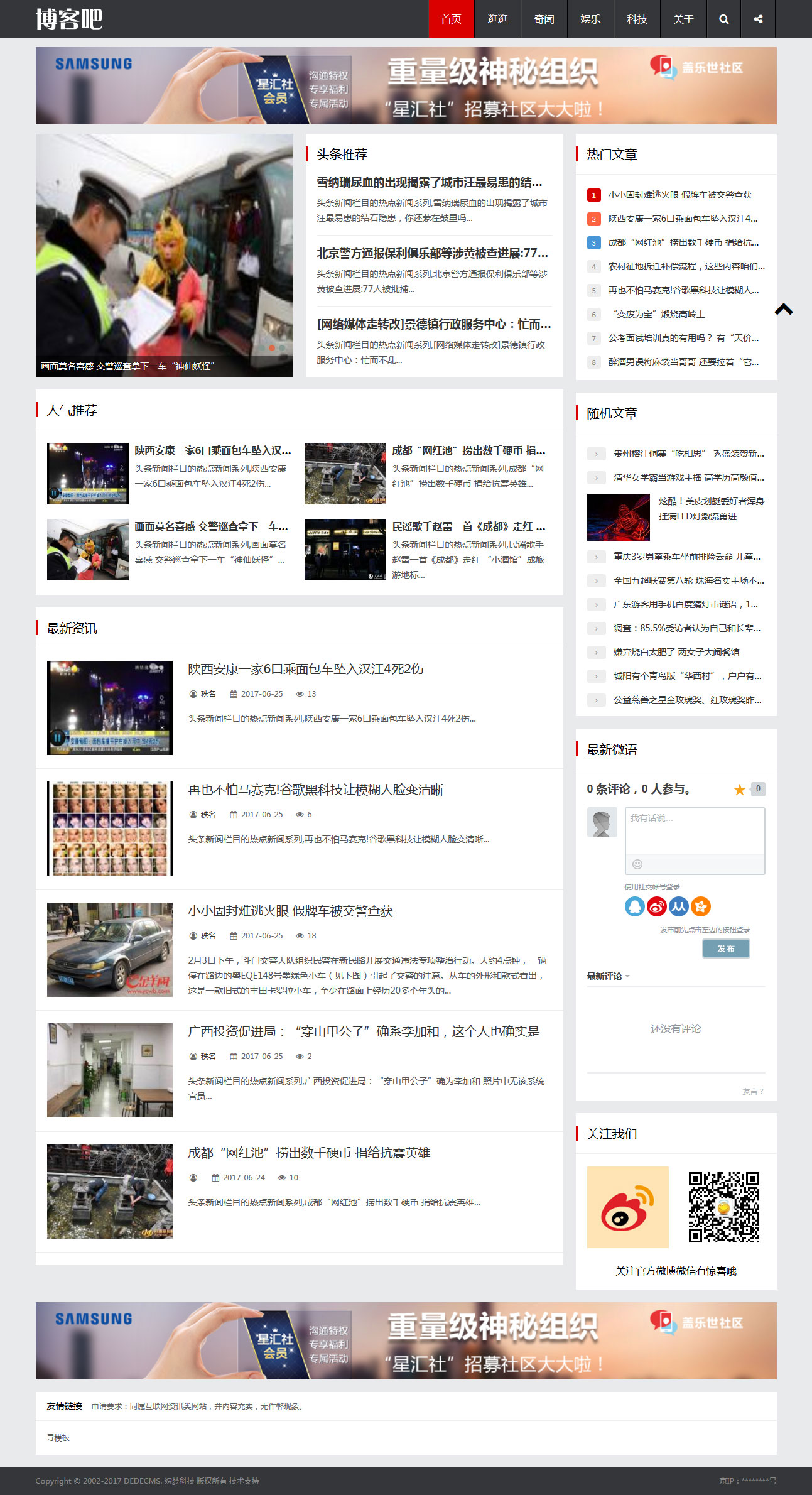Select the 关于 menu item

click(x=683, y=19)
